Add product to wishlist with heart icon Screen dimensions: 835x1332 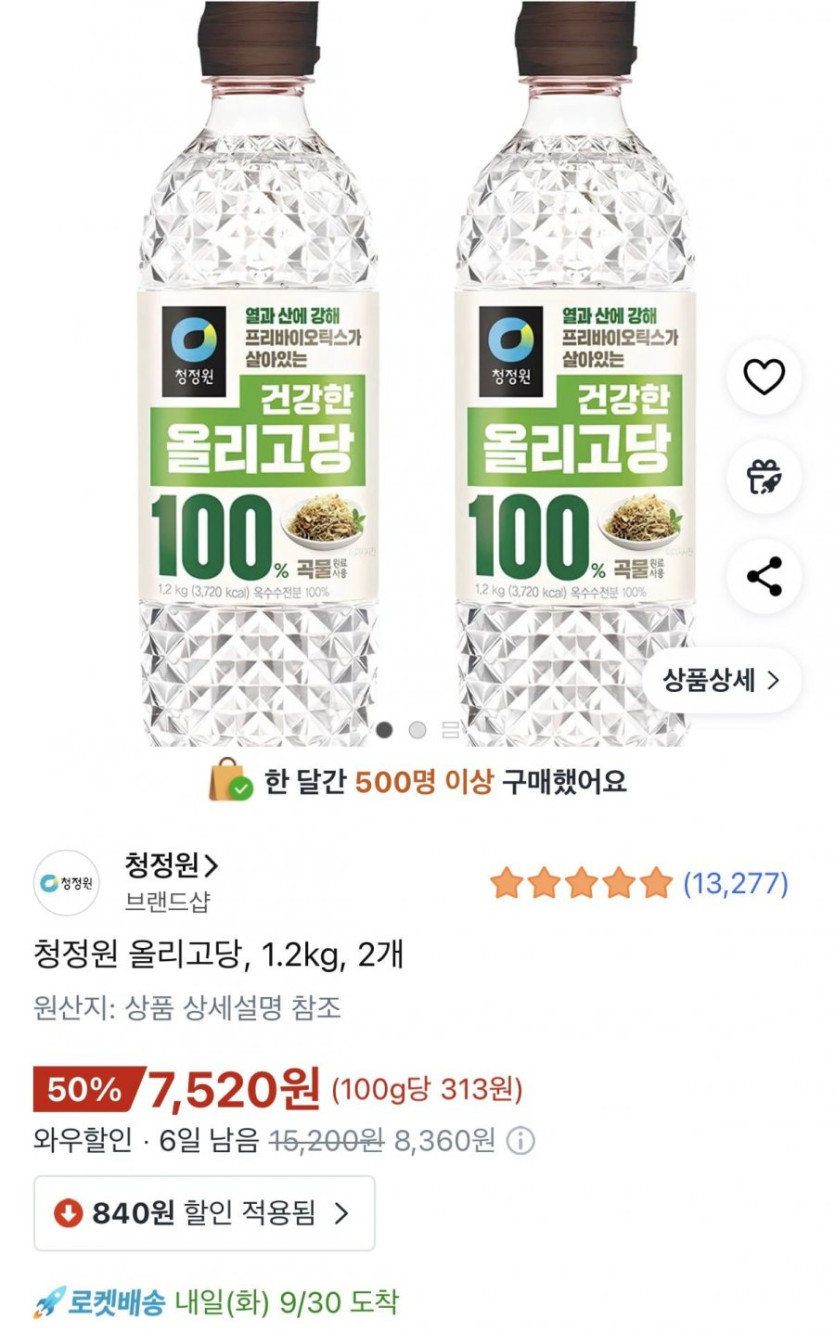[x=764, y=376]
